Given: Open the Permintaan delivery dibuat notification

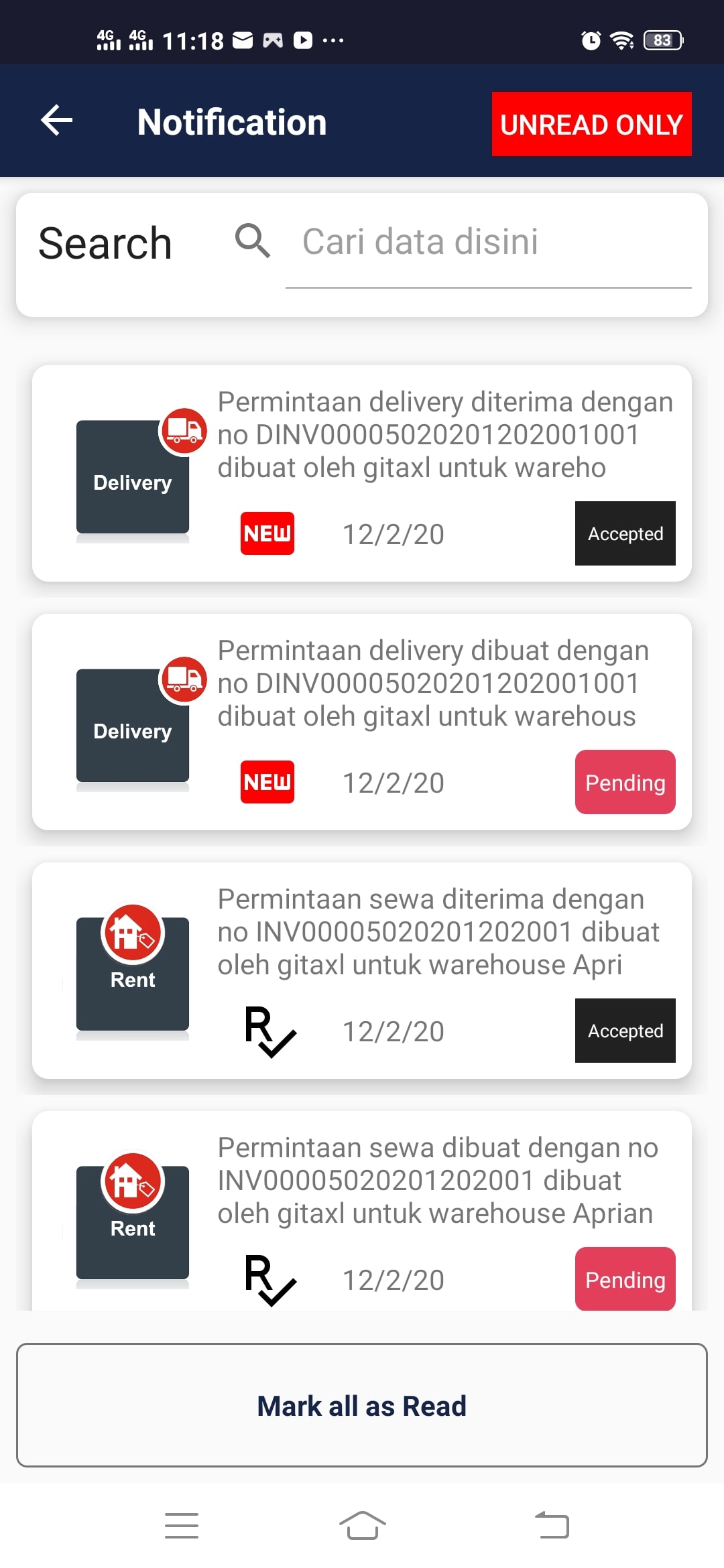Looking at the screenshot, I should [362, 722].
